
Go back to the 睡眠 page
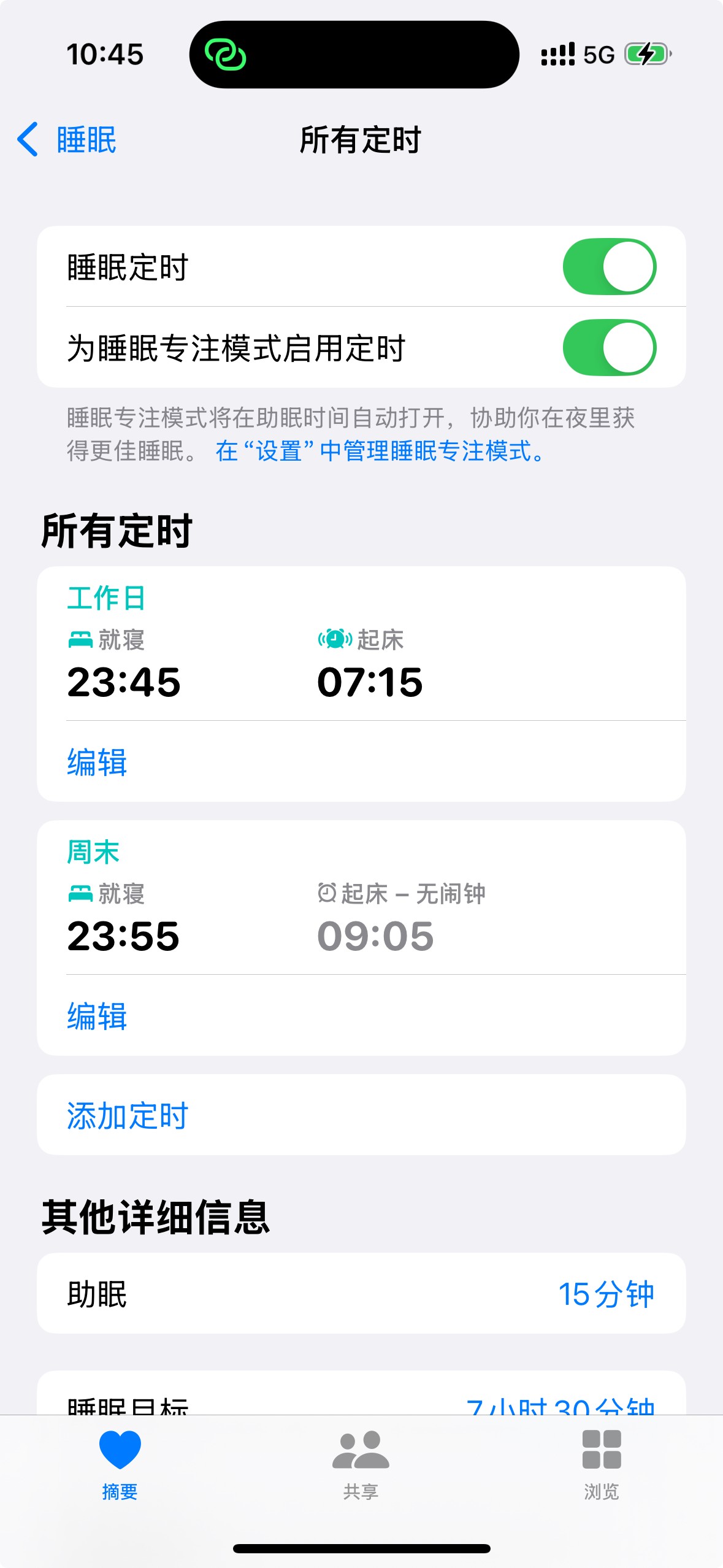(67, 140)
